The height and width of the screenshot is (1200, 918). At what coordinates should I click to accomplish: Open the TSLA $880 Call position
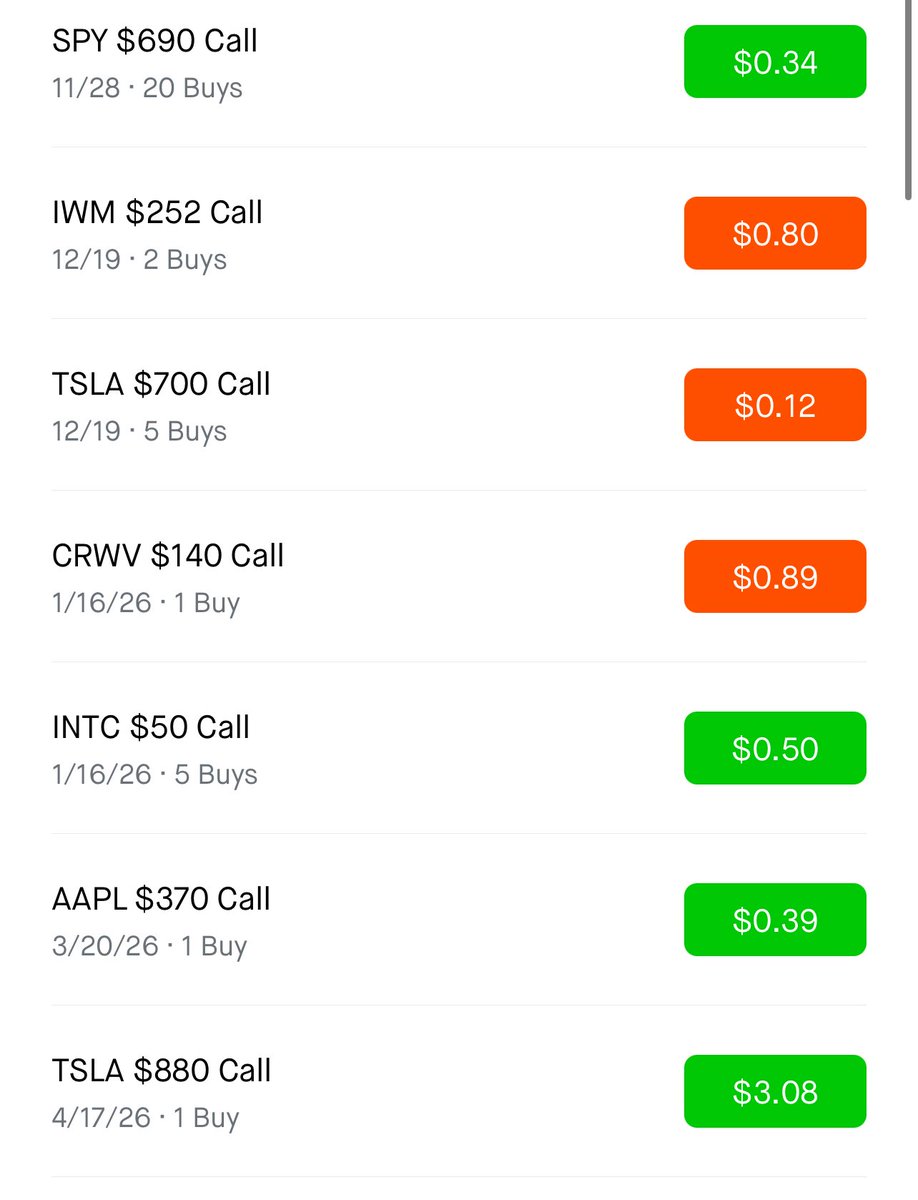pos(161,1071)
